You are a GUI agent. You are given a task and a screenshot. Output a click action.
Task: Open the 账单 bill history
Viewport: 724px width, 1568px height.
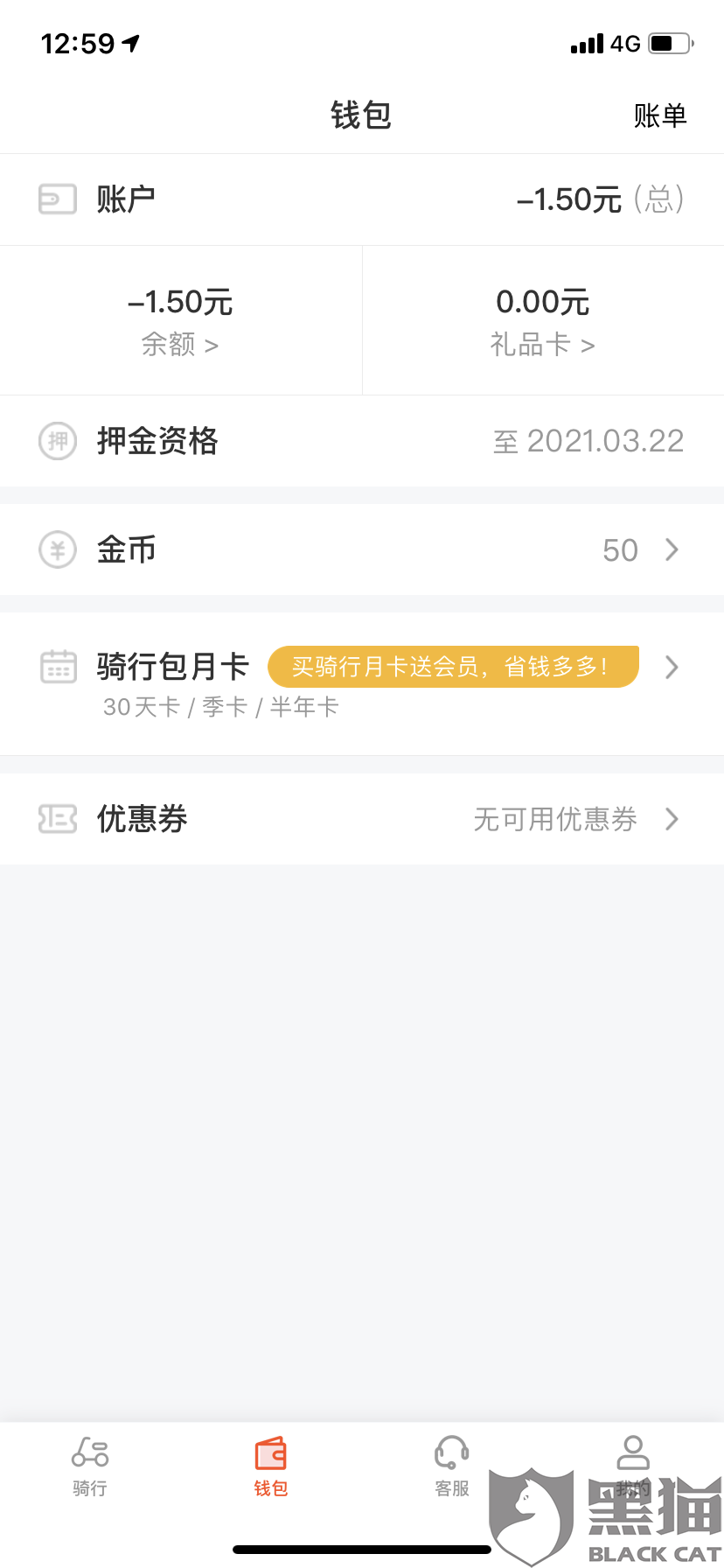(660, 115)
